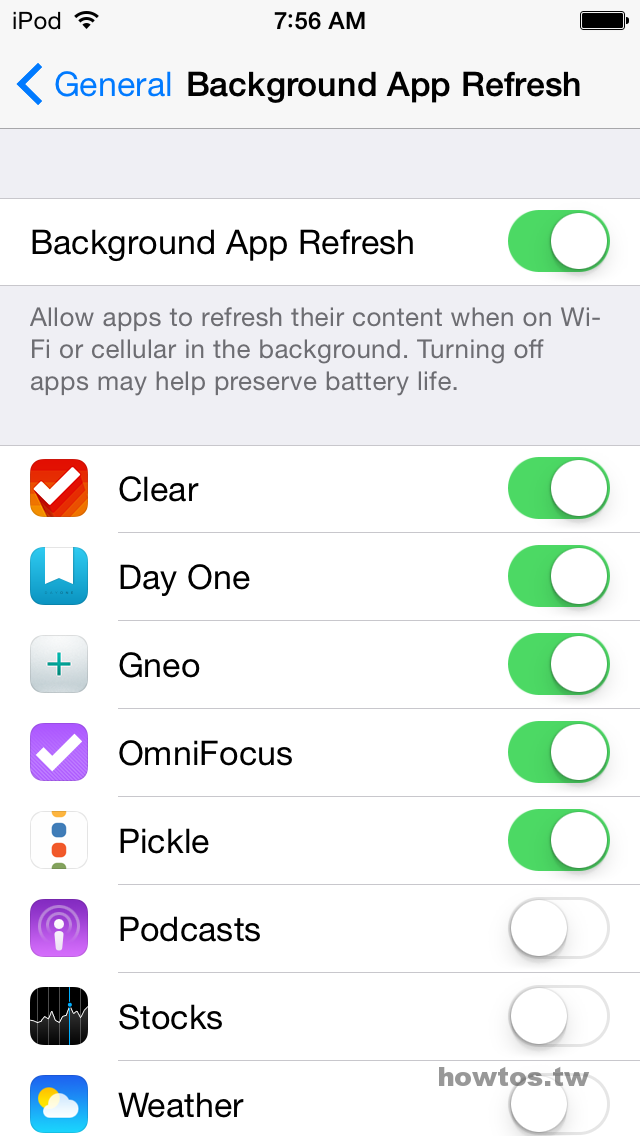Enable background refresh for Podcasts

point(558,929)
